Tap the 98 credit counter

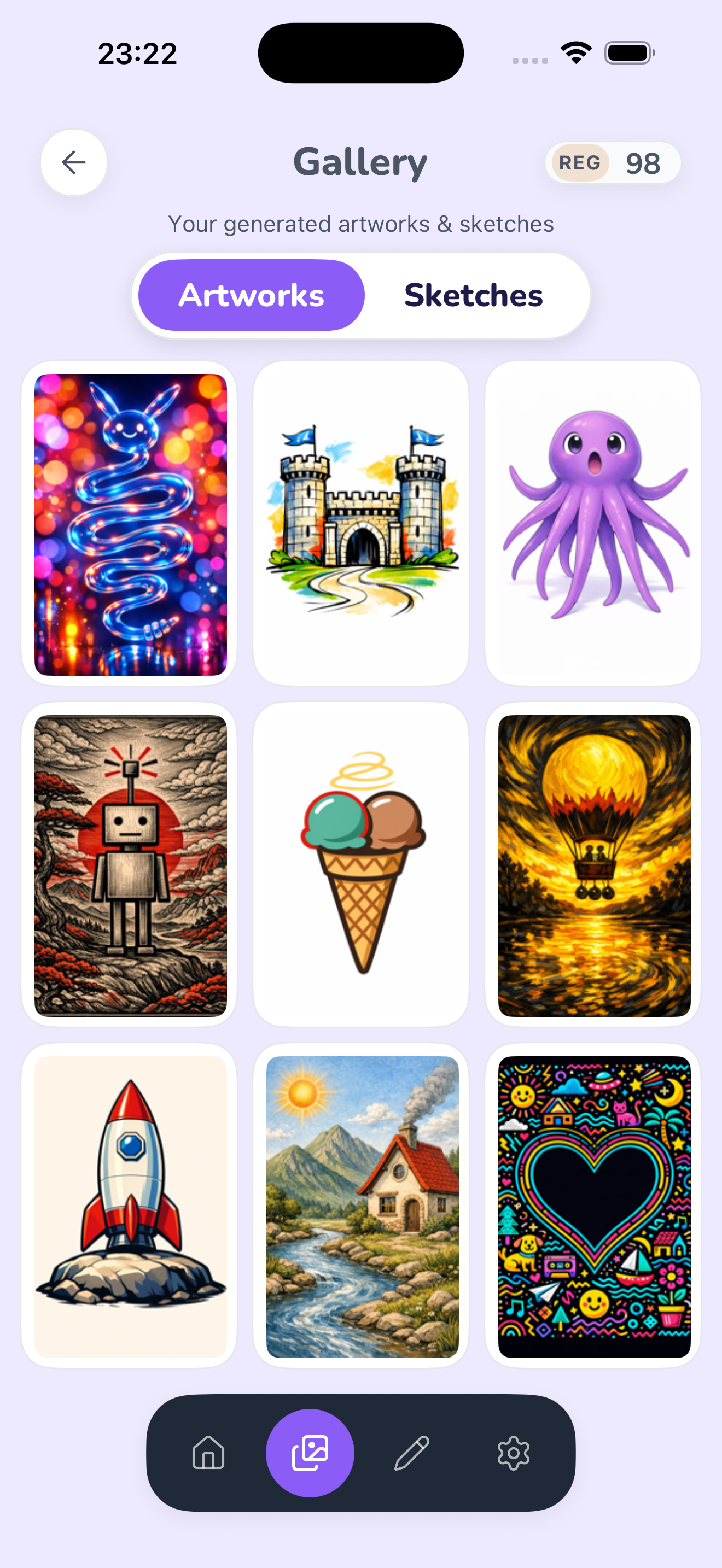643,162
